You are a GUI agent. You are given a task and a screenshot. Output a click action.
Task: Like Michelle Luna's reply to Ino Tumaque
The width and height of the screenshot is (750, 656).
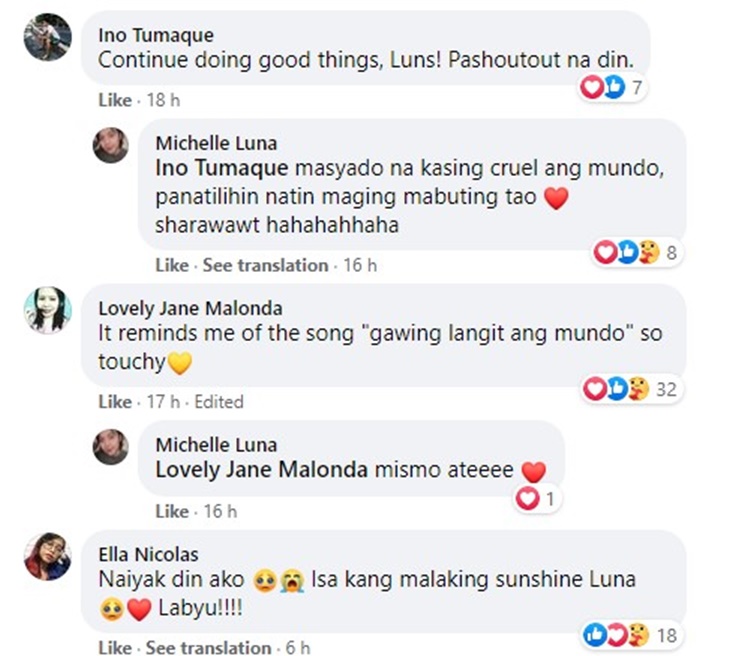tap(171, 265)
